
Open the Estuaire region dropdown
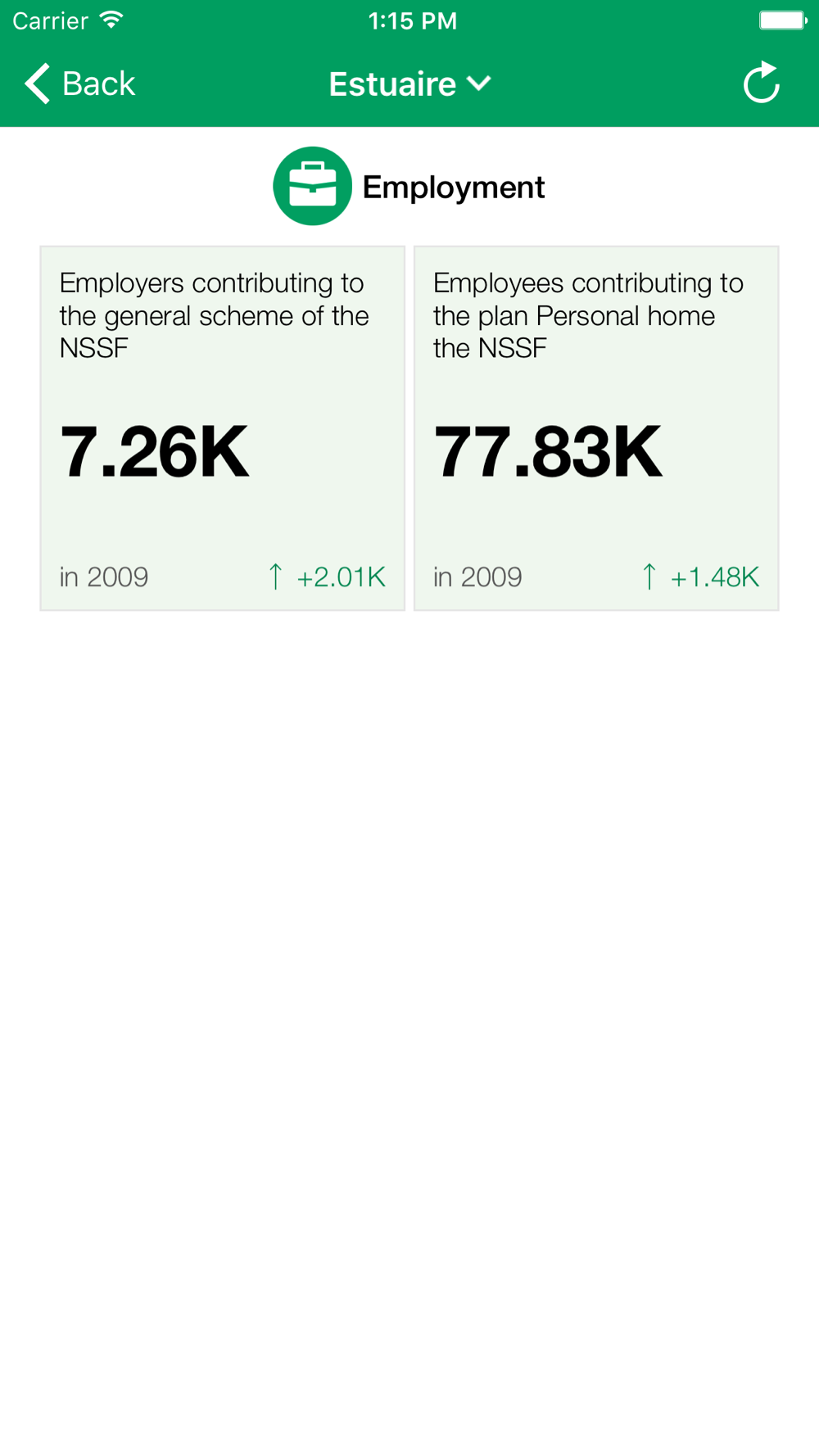pyautogui.click(x=409, y=84)
